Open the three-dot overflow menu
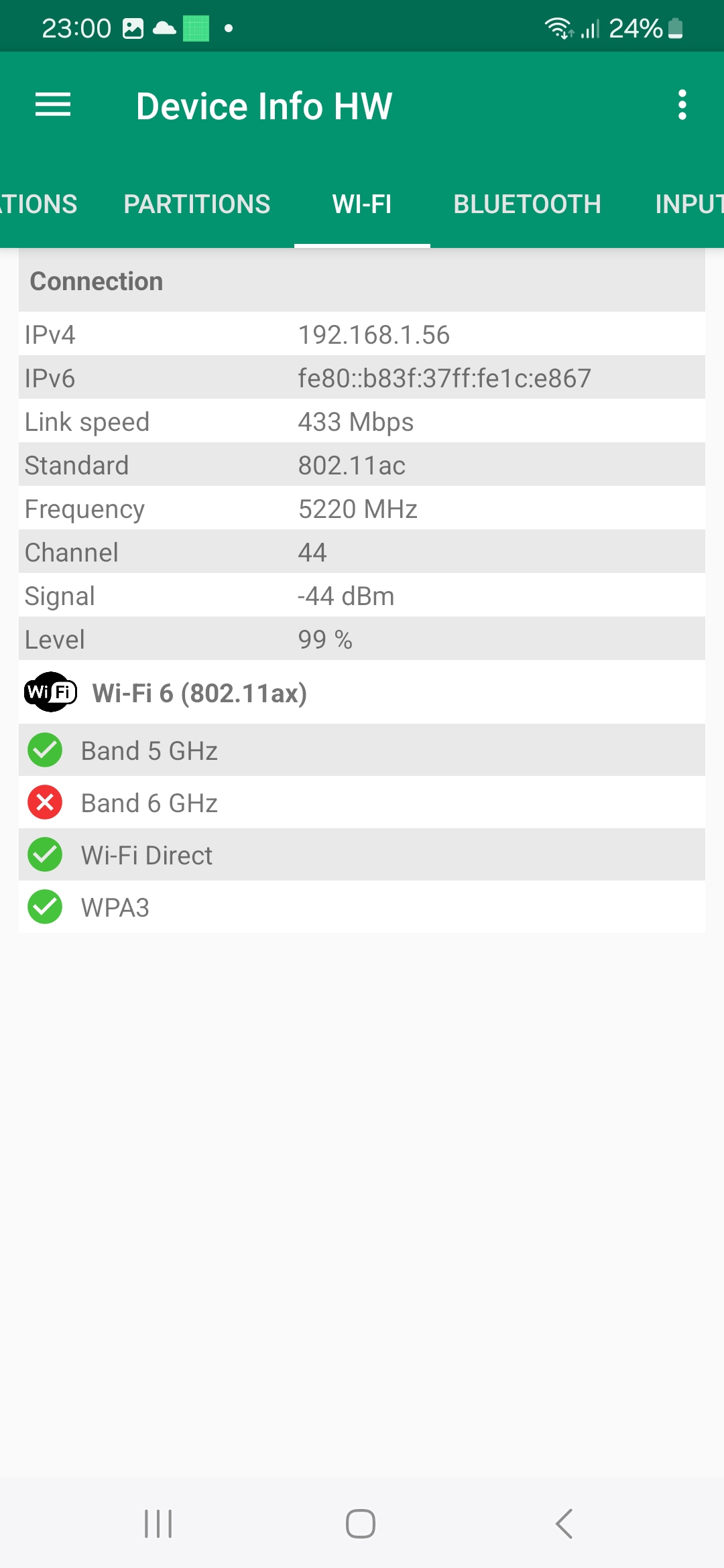The image size is (724, 1568). (x=682, y=105)
